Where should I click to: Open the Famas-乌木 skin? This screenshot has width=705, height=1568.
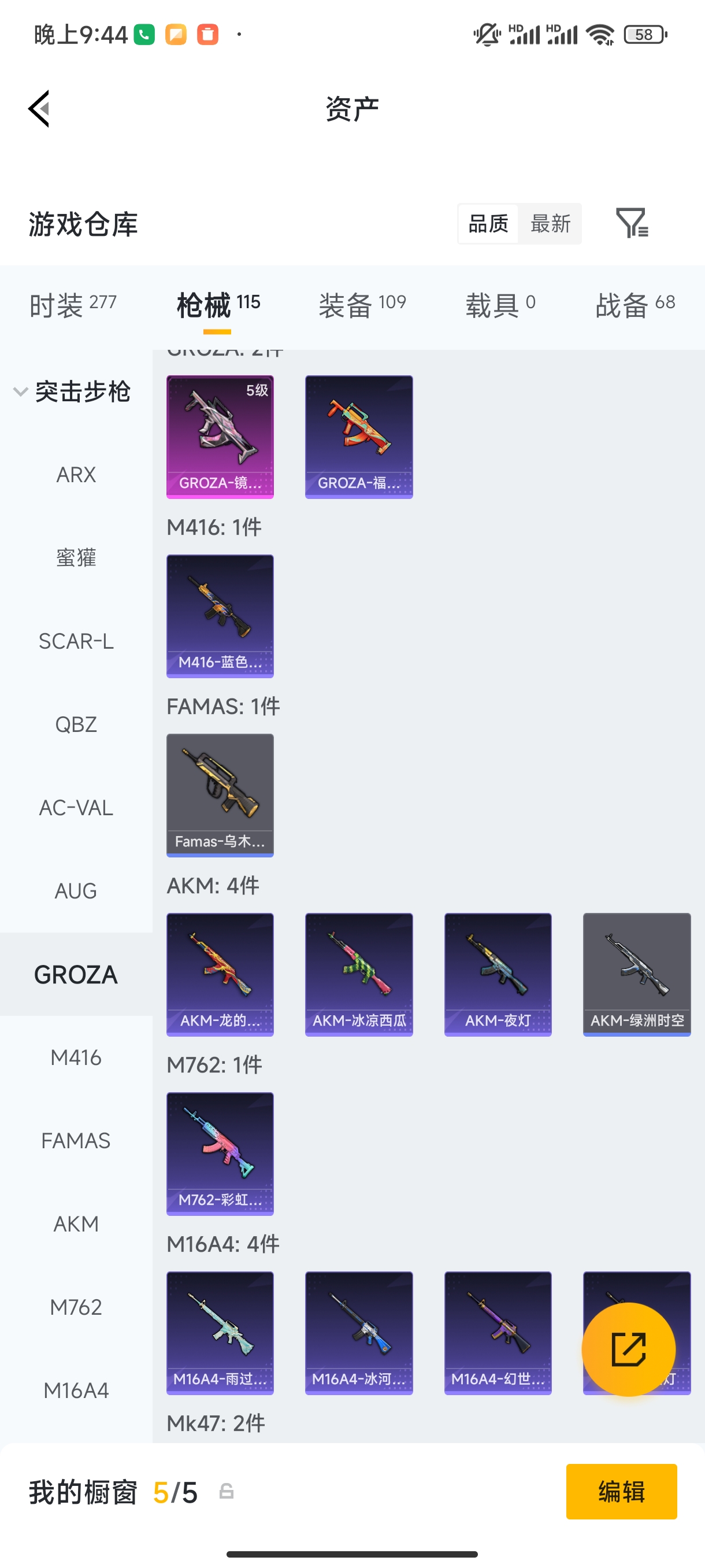220,794
